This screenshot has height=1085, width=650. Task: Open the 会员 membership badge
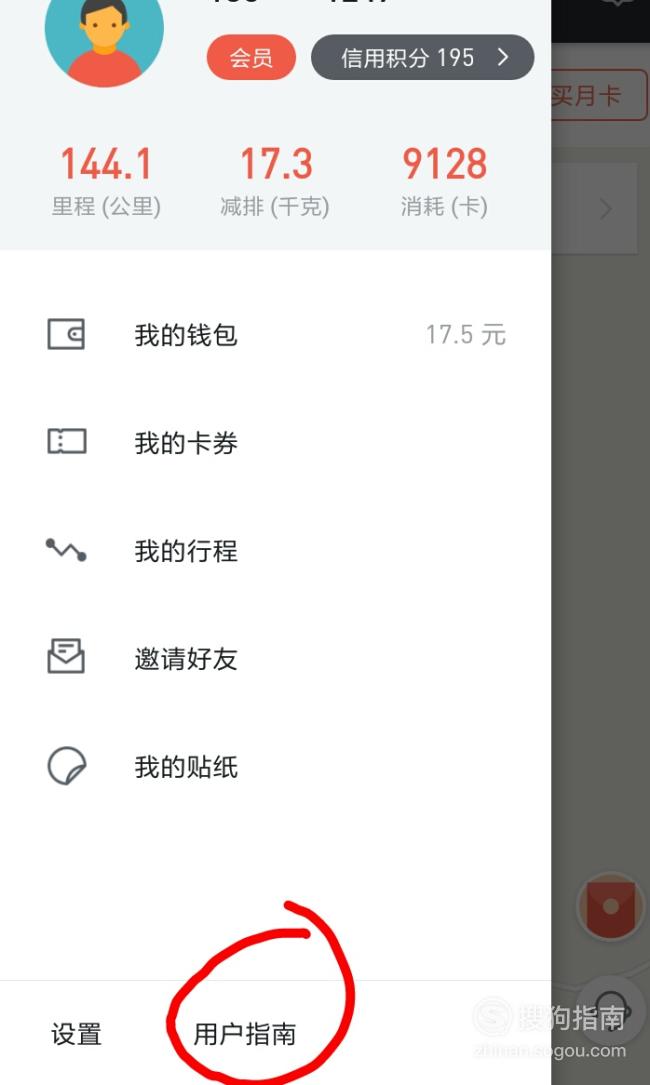251,57
